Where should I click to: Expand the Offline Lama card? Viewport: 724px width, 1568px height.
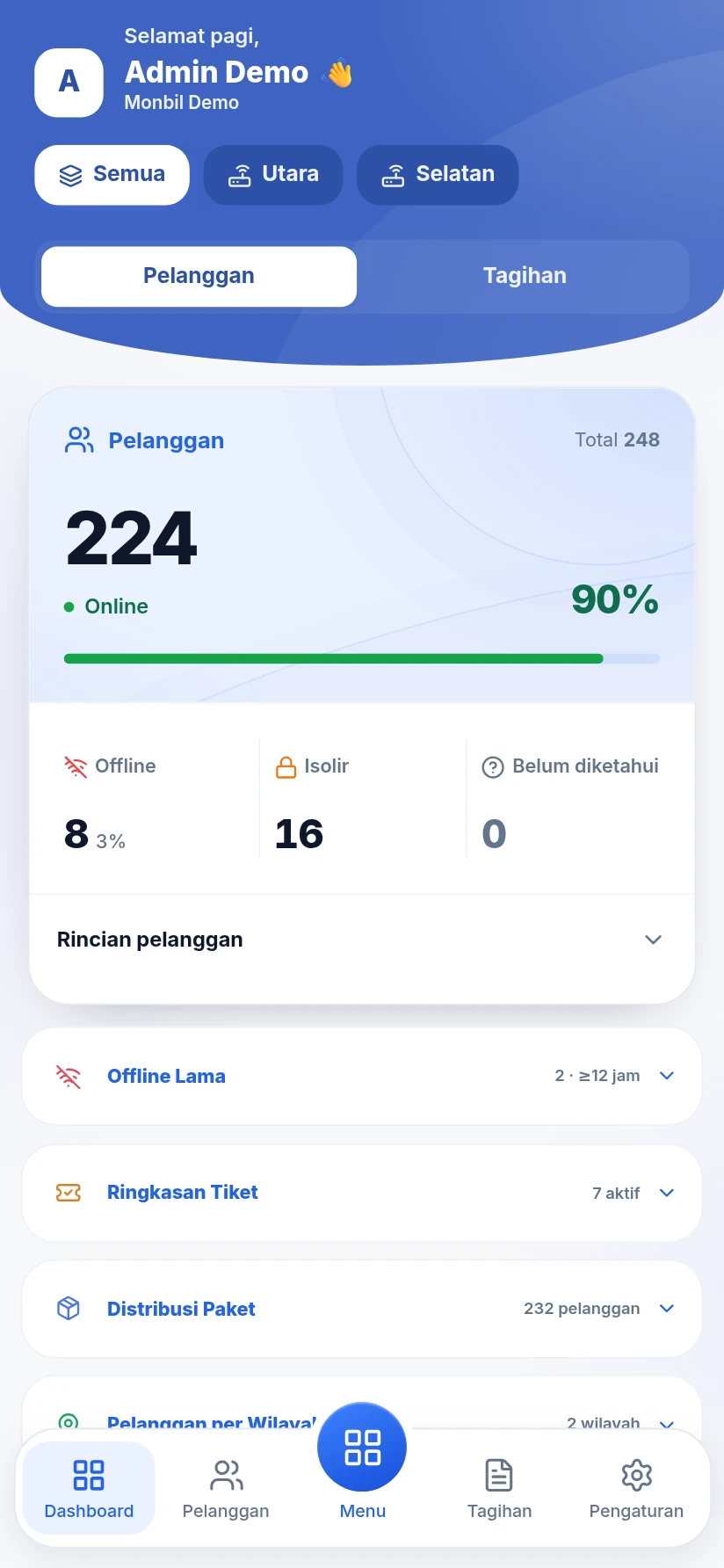pyautogui.click(x=362, y=1076)
